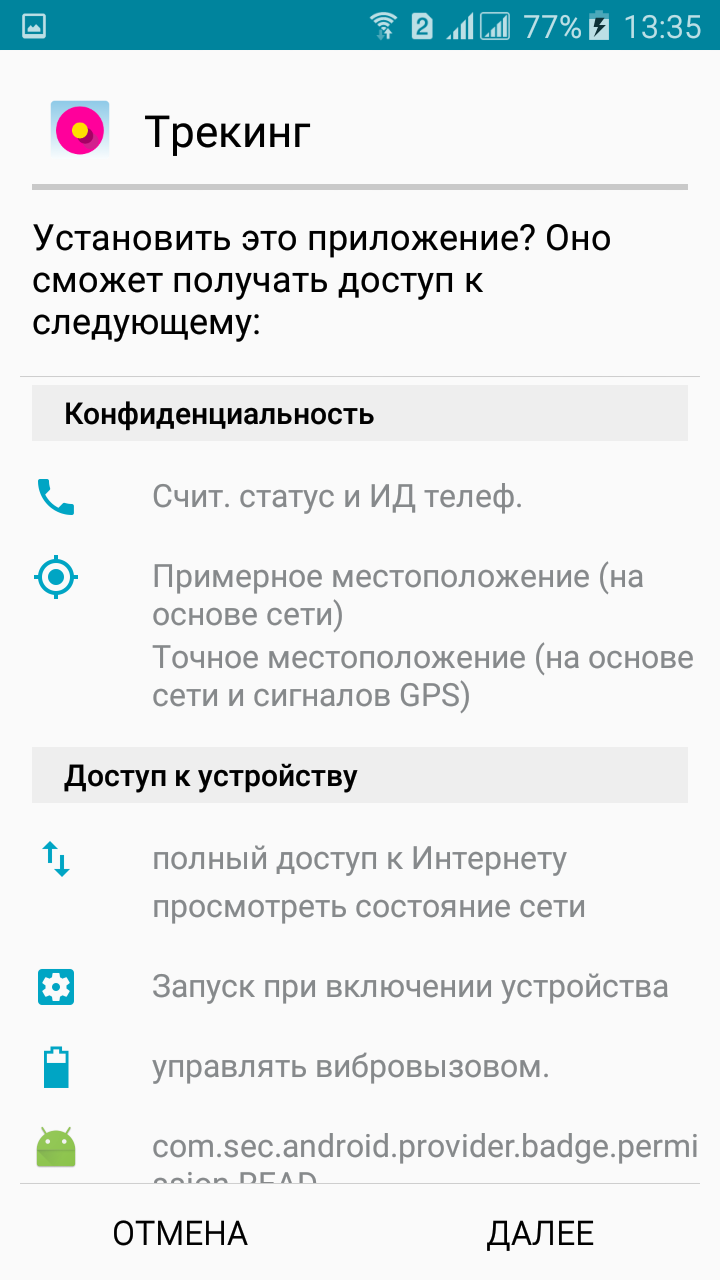Open vibration control permission details
Image resolution: width=720 pixels, height=1280 pixels.
[x=350, y=1067]
